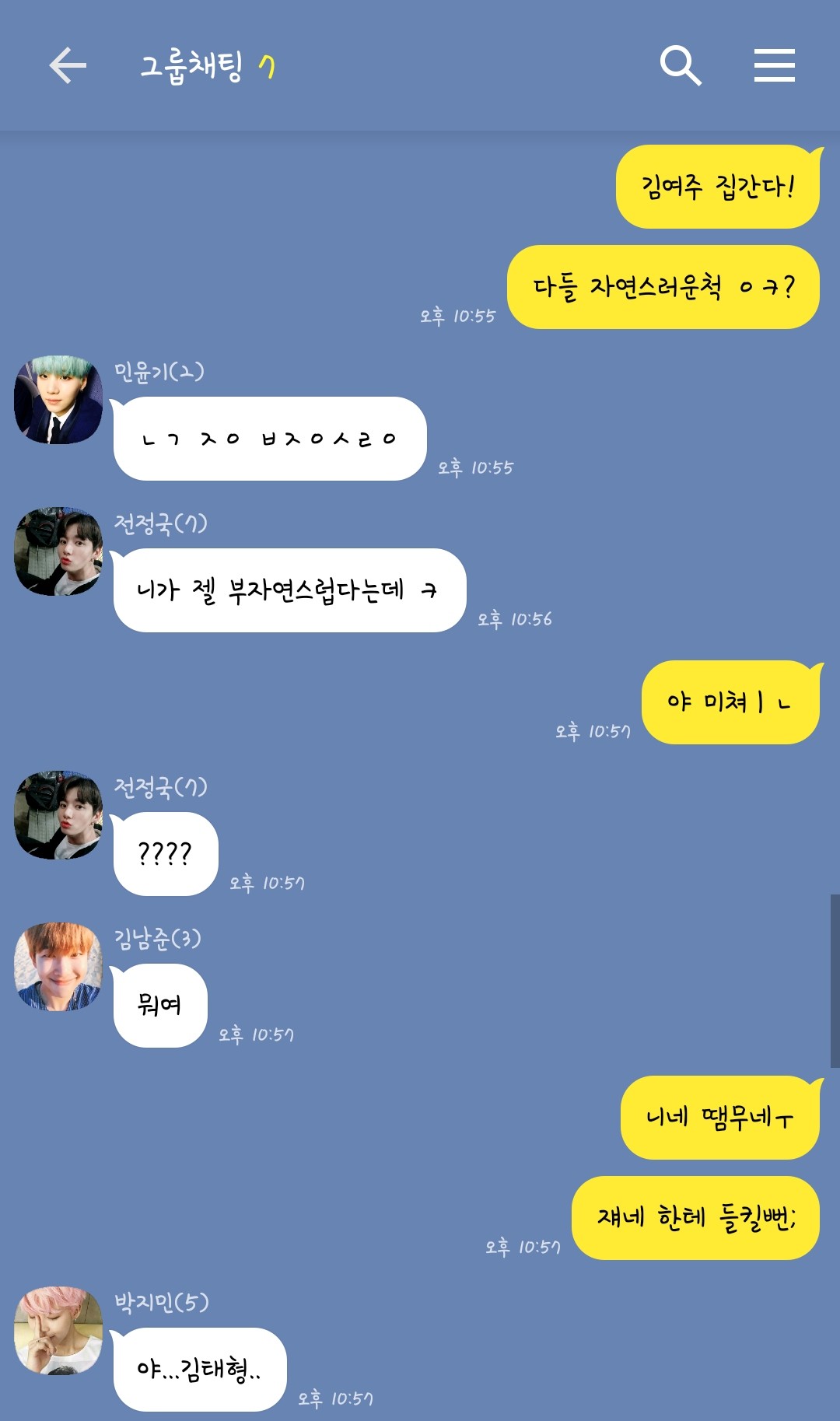
Task: Select 전정국's avatar next to 니가 젤 부자연스럽다는데
Action: (58, 551)
